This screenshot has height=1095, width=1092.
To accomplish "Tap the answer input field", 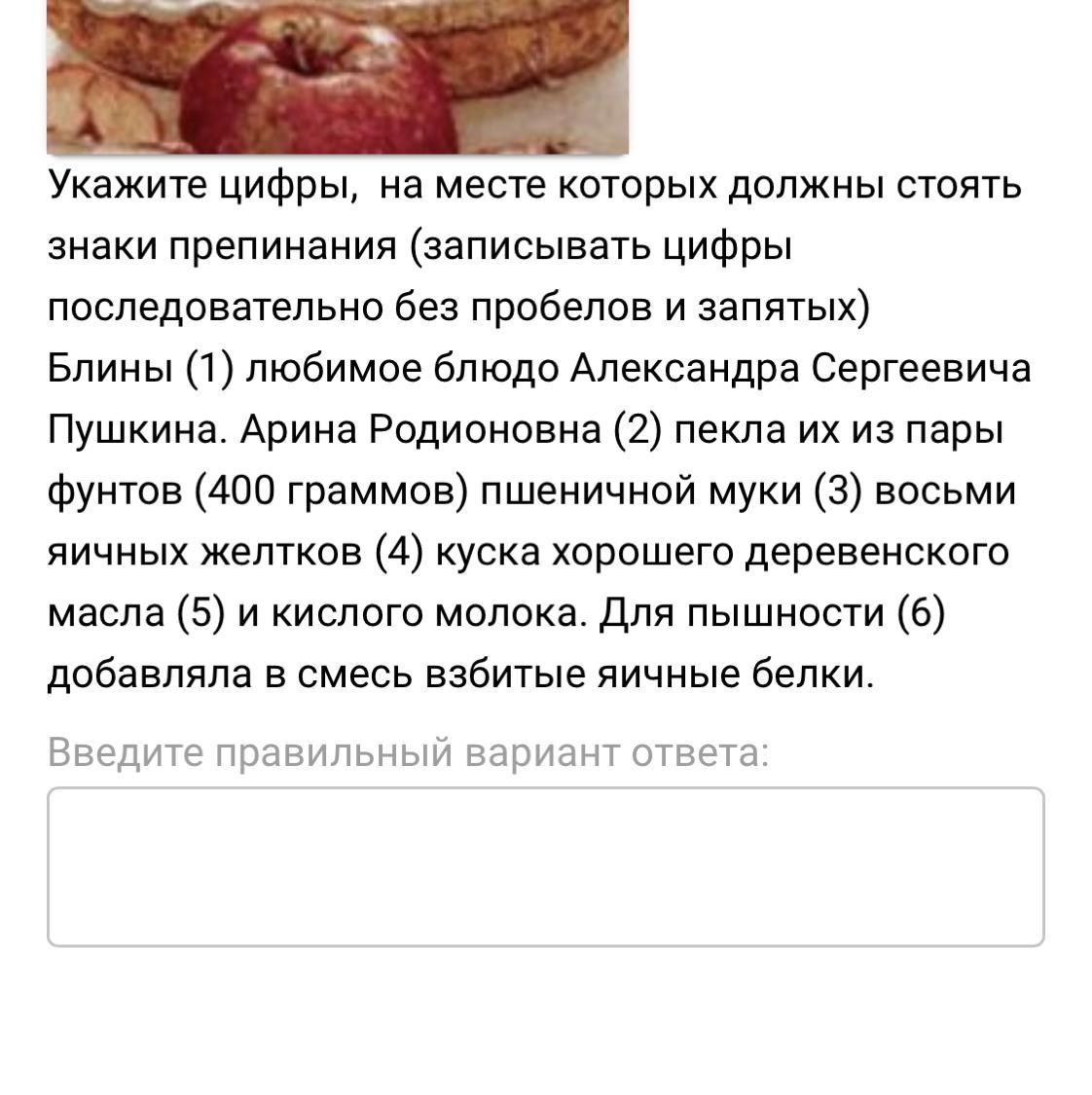I will pos(545,866).
